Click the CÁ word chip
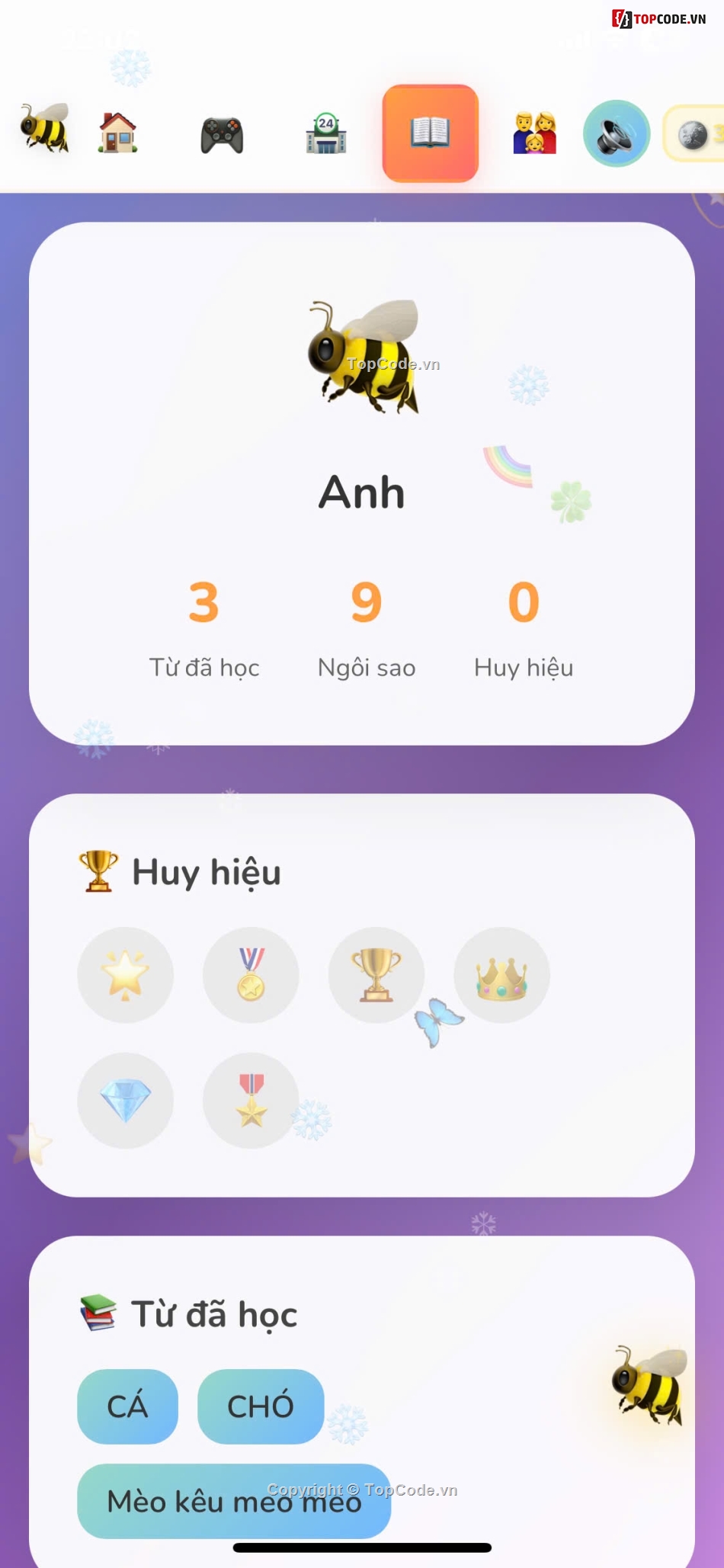Viewport: 724px width, 1568px height. pos(127,1406)
